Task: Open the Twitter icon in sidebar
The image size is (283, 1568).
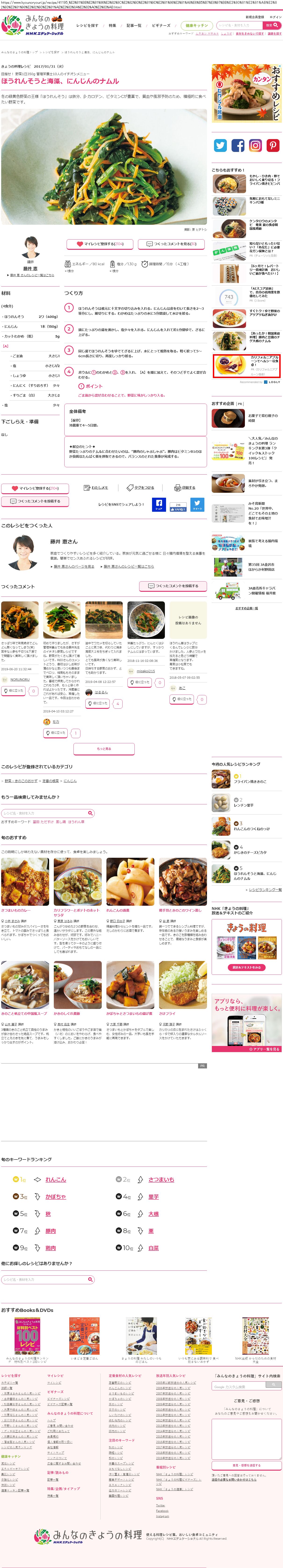Action: (x=220, y=145)
